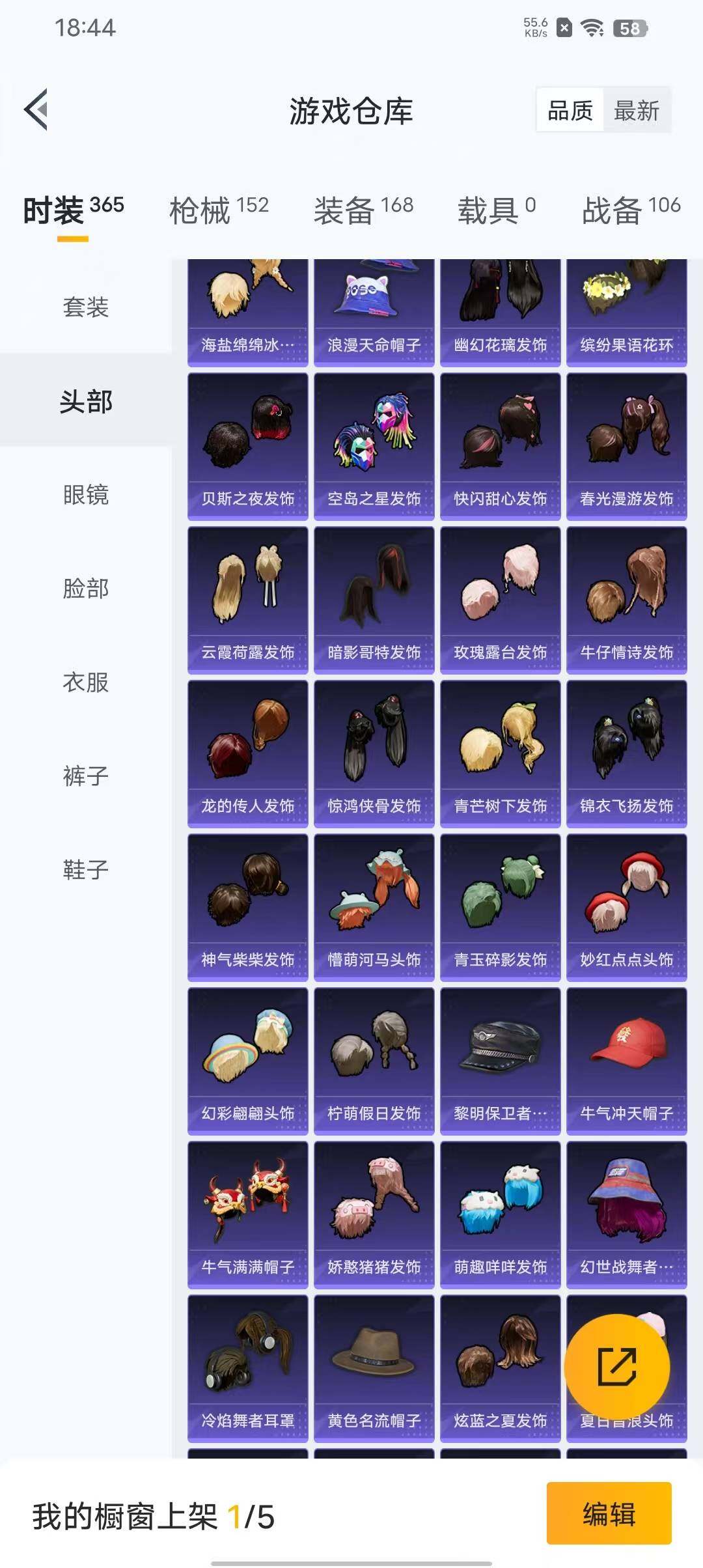View the 牛气冲天帽子 red cap item
The width and height of the screenshot is (703, 1568).
(x=626, y=1061)
